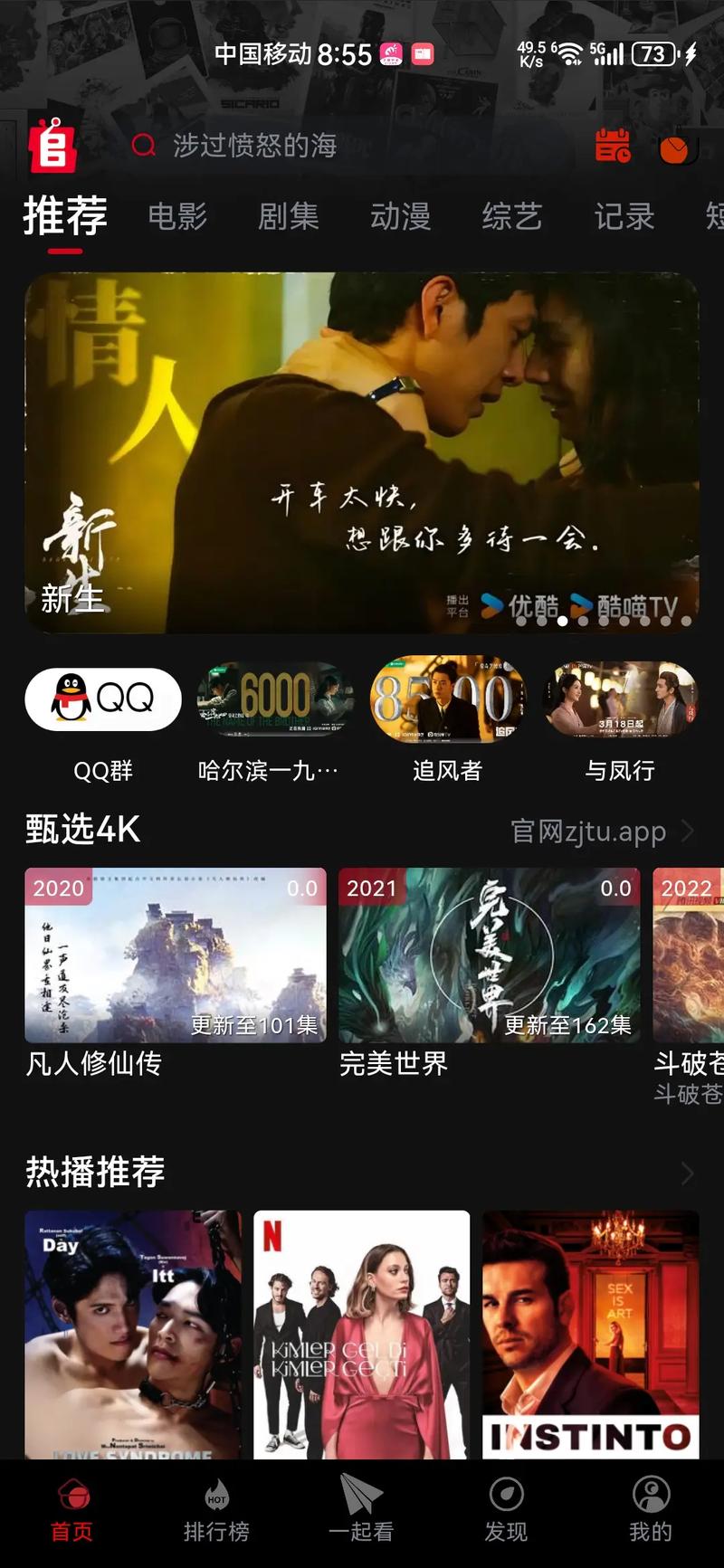Switch to the 综艺 tab

click(x=512, y=215)
